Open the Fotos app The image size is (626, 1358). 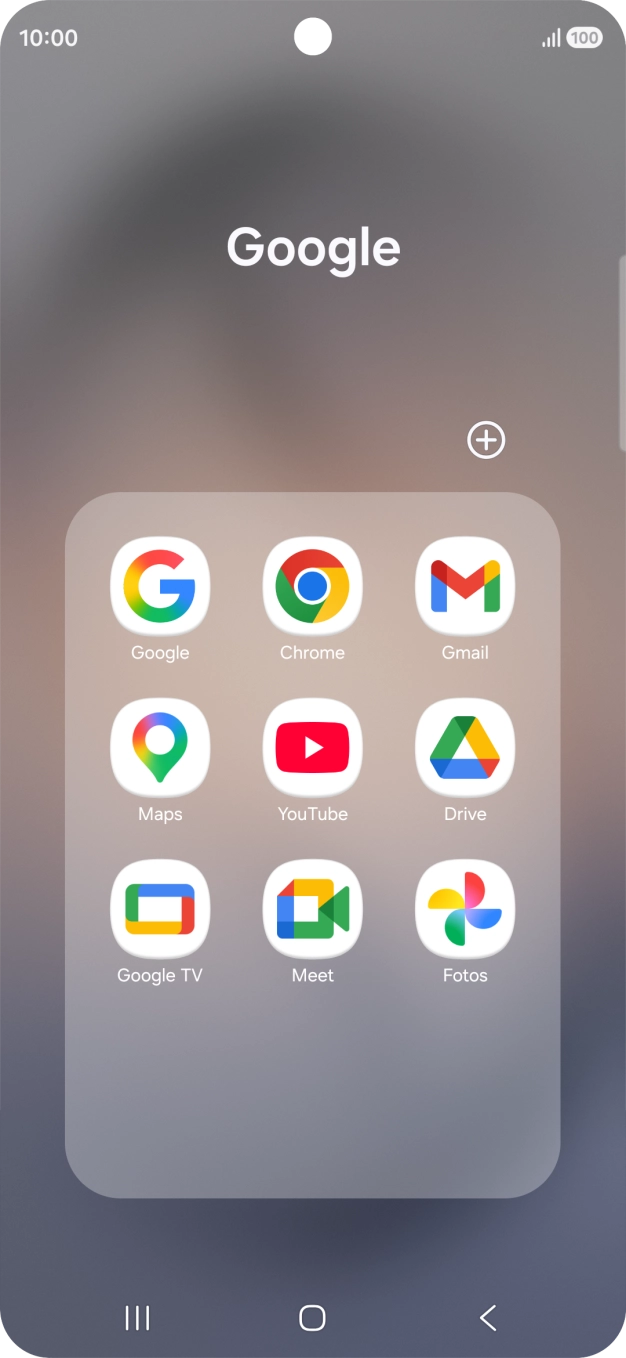(x=465, y=909)
